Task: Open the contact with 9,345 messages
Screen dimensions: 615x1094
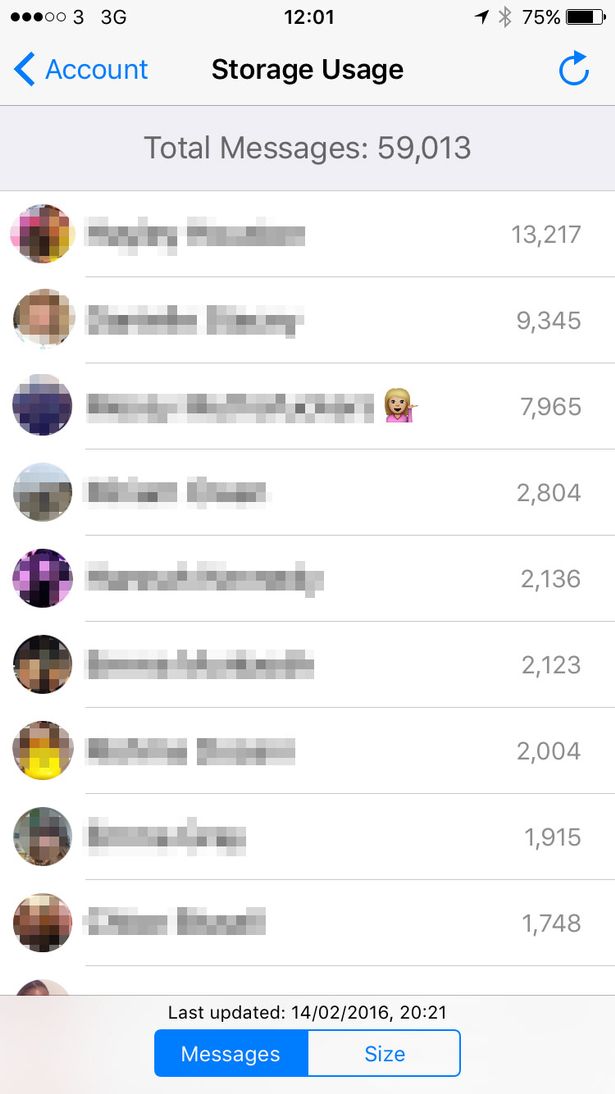Action: pos(307,321)
